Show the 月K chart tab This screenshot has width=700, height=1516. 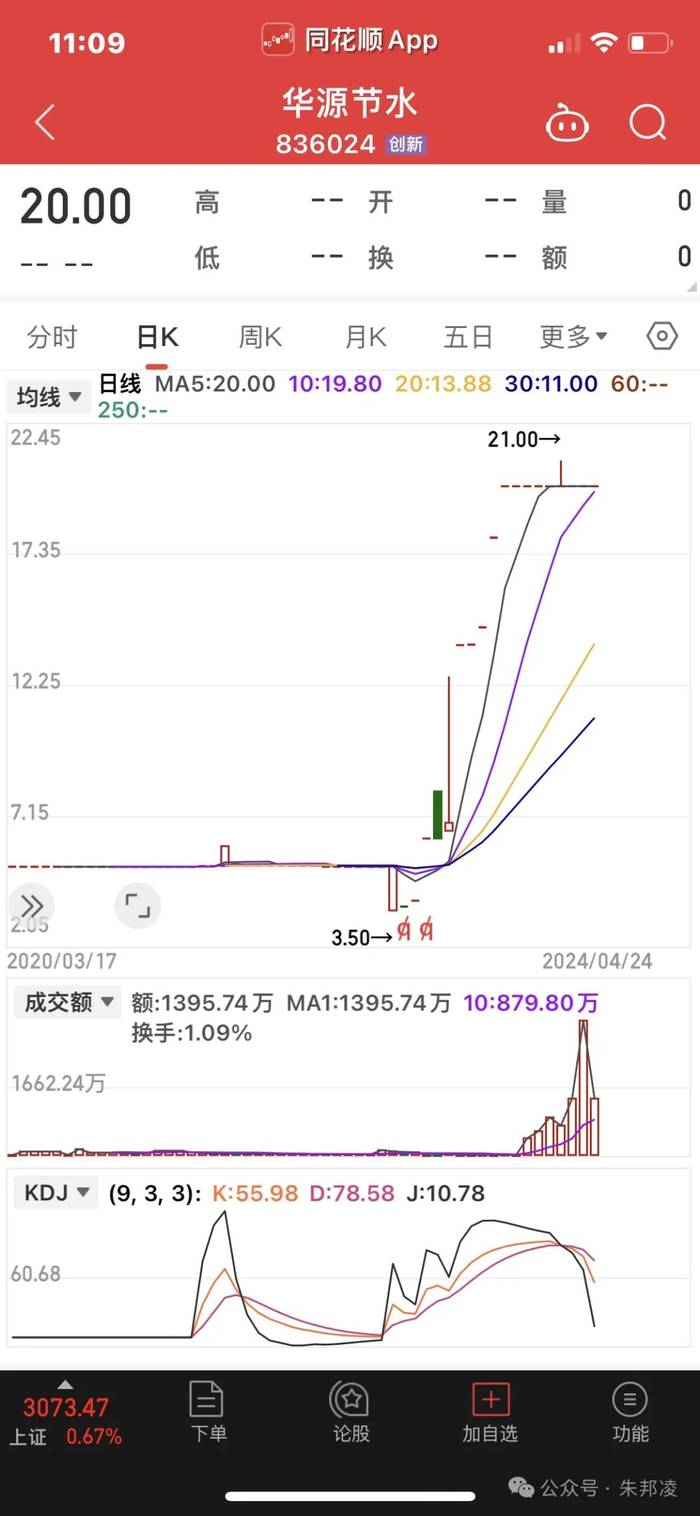pyautogui.click(x=365, y=337)
